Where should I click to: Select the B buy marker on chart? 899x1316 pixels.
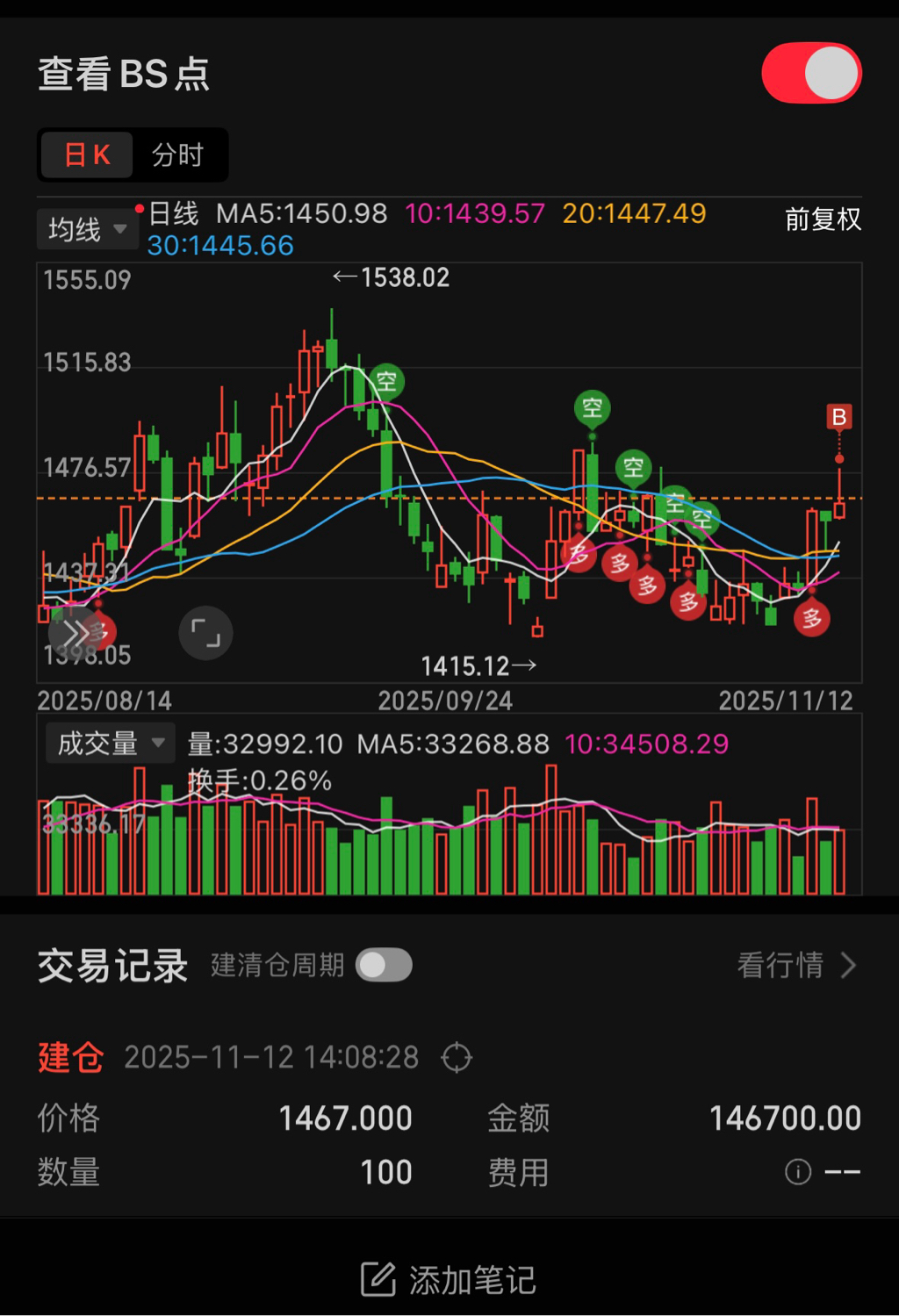(x=839, y=417)
